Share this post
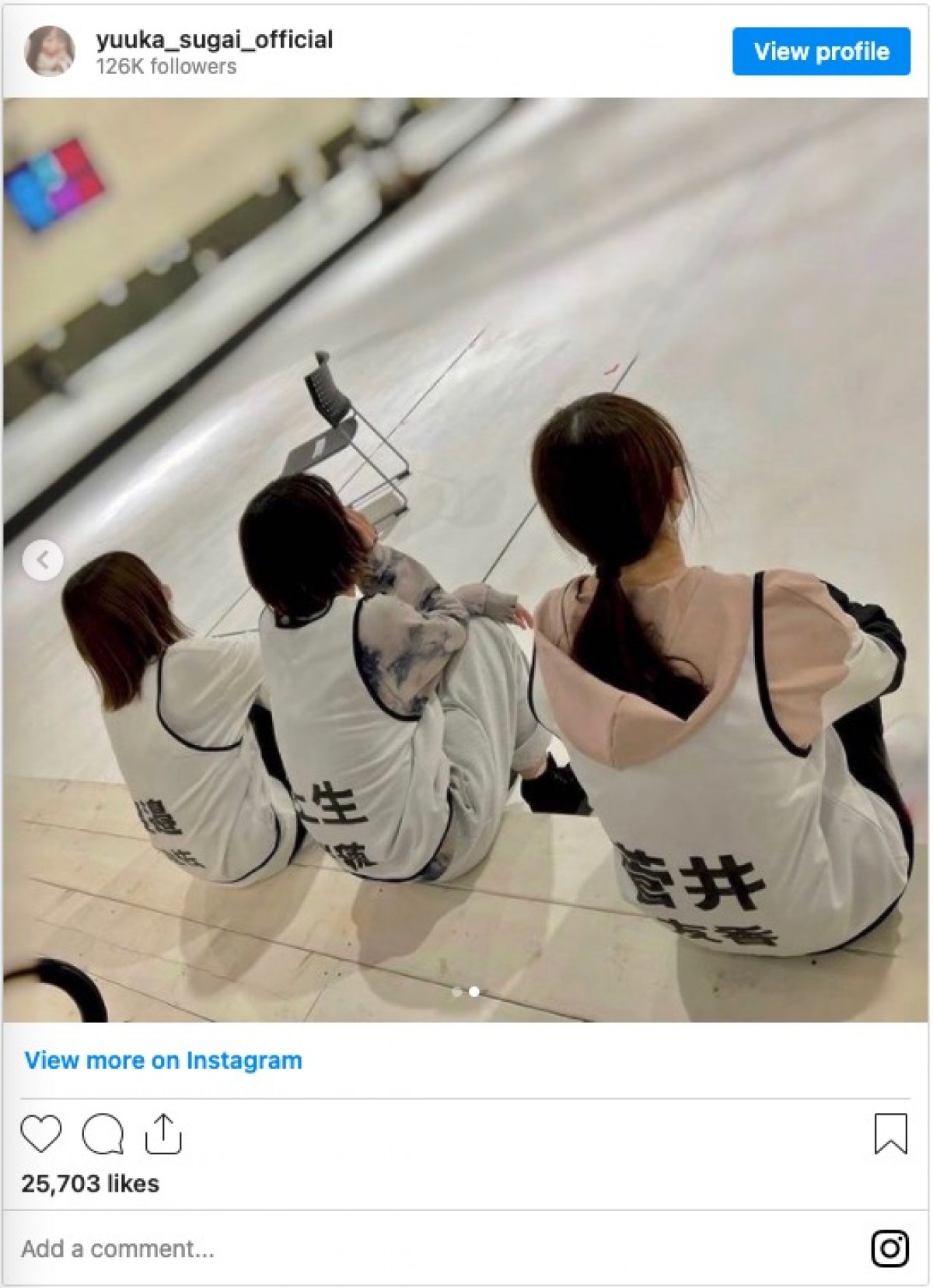This screenshot has height=1288, width=933. click(163, 1133)
